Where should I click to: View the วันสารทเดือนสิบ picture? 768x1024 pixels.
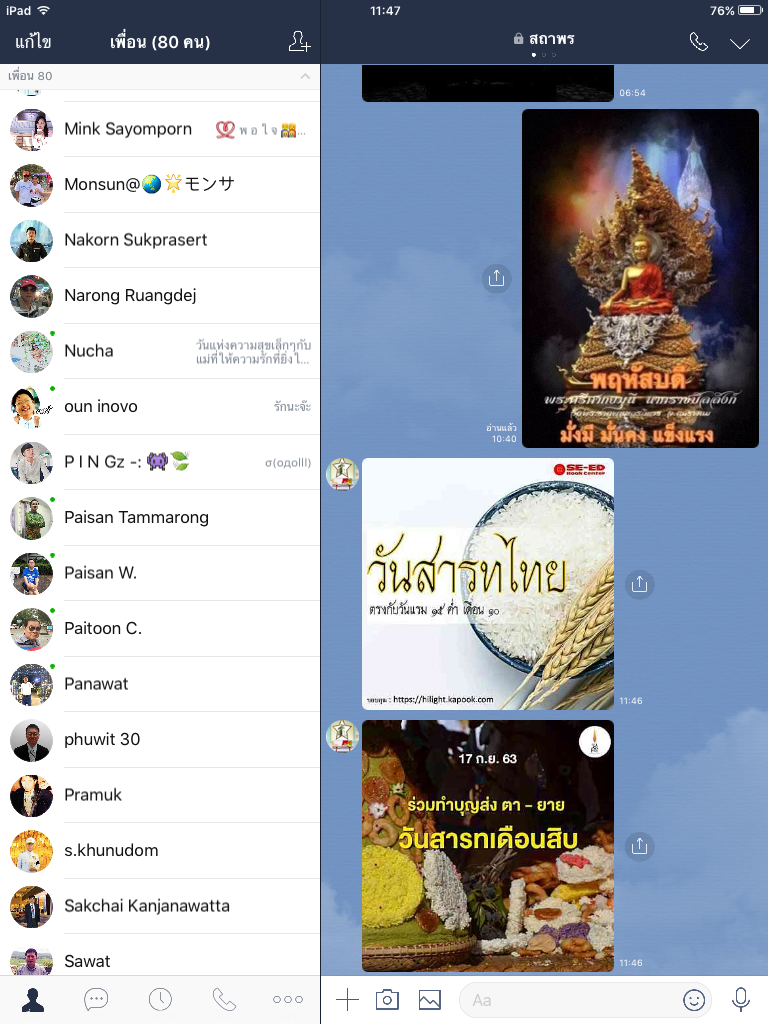pos(488,845)
